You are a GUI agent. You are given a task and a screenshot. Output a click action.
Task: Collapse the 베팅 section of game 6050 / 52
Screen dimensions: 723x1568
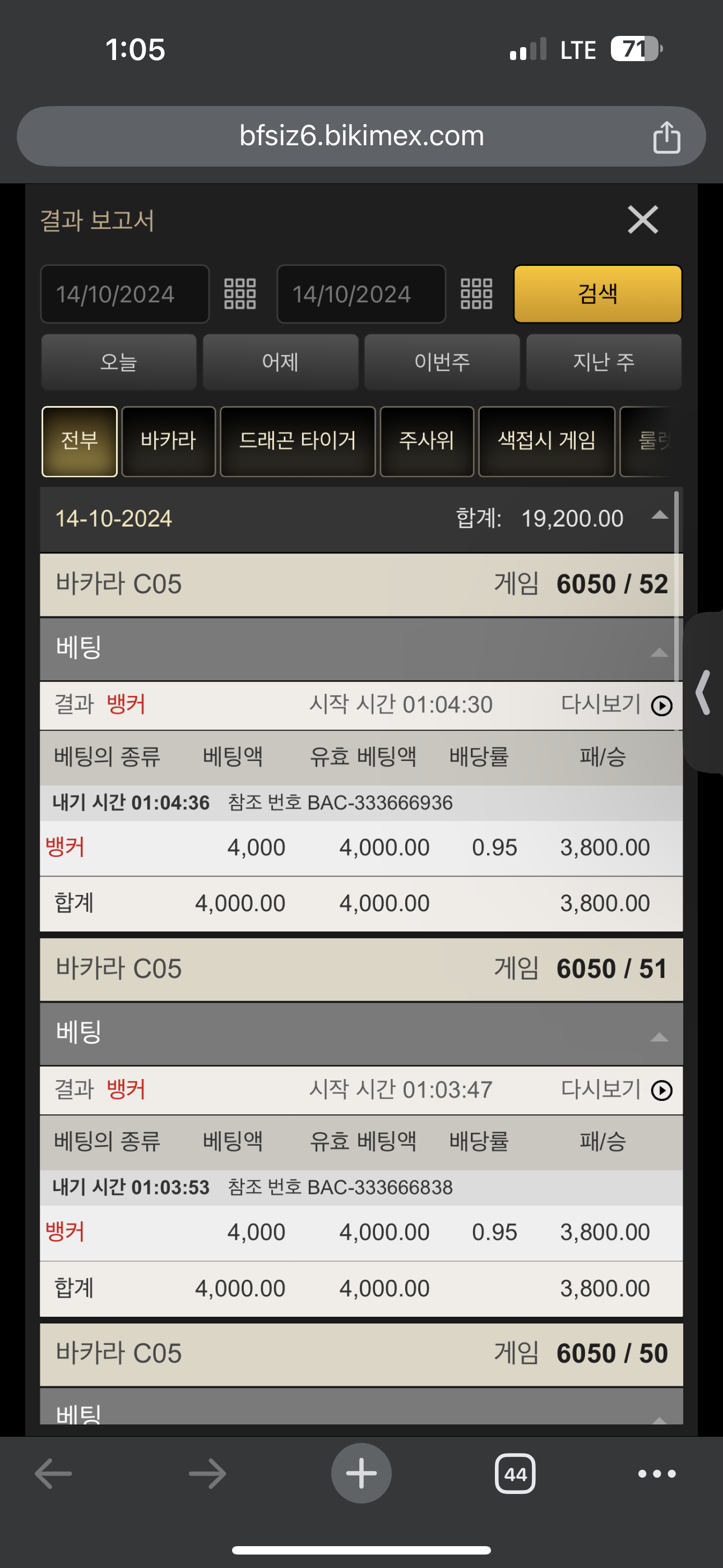tap(659, 653)
